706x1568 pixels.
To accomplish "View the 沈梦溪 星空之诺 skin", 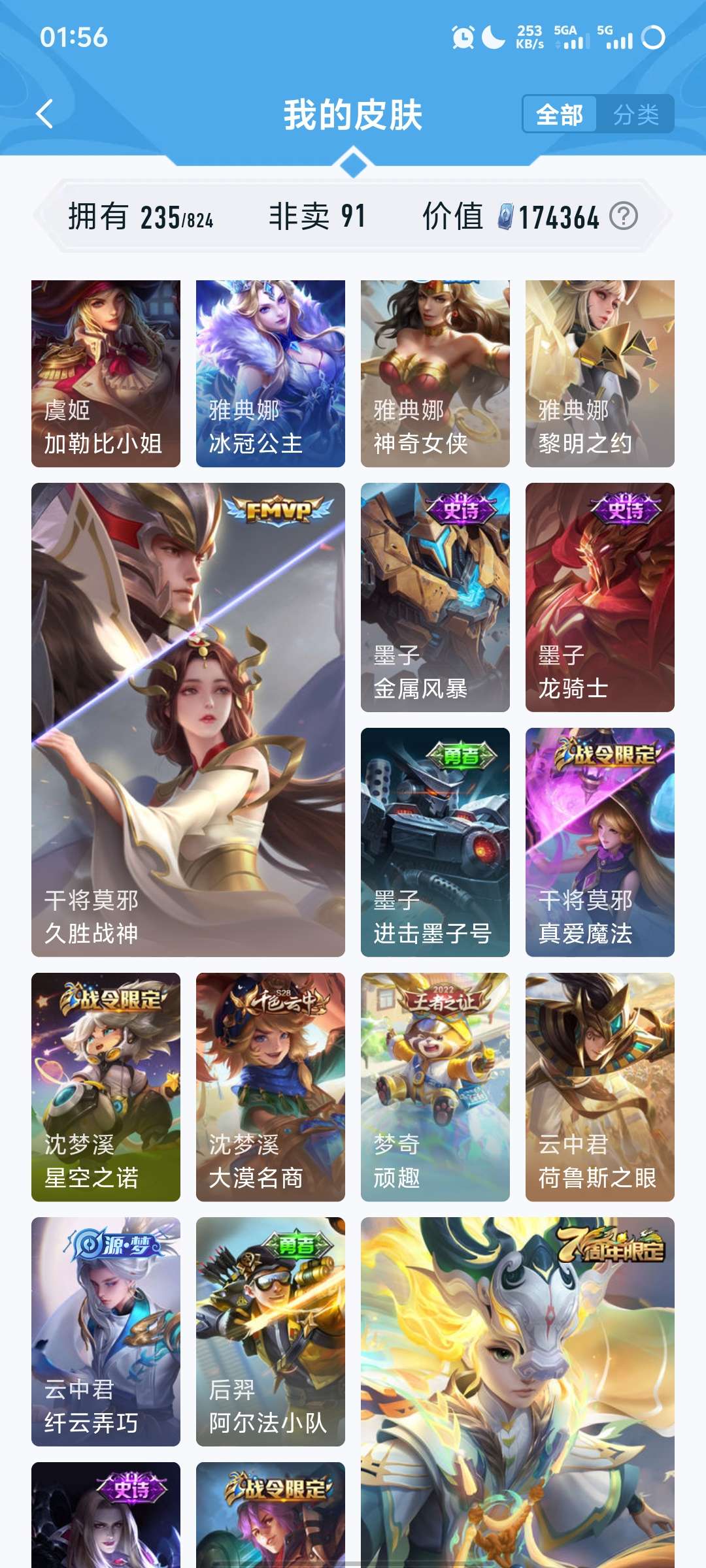I will [106, 1087].
